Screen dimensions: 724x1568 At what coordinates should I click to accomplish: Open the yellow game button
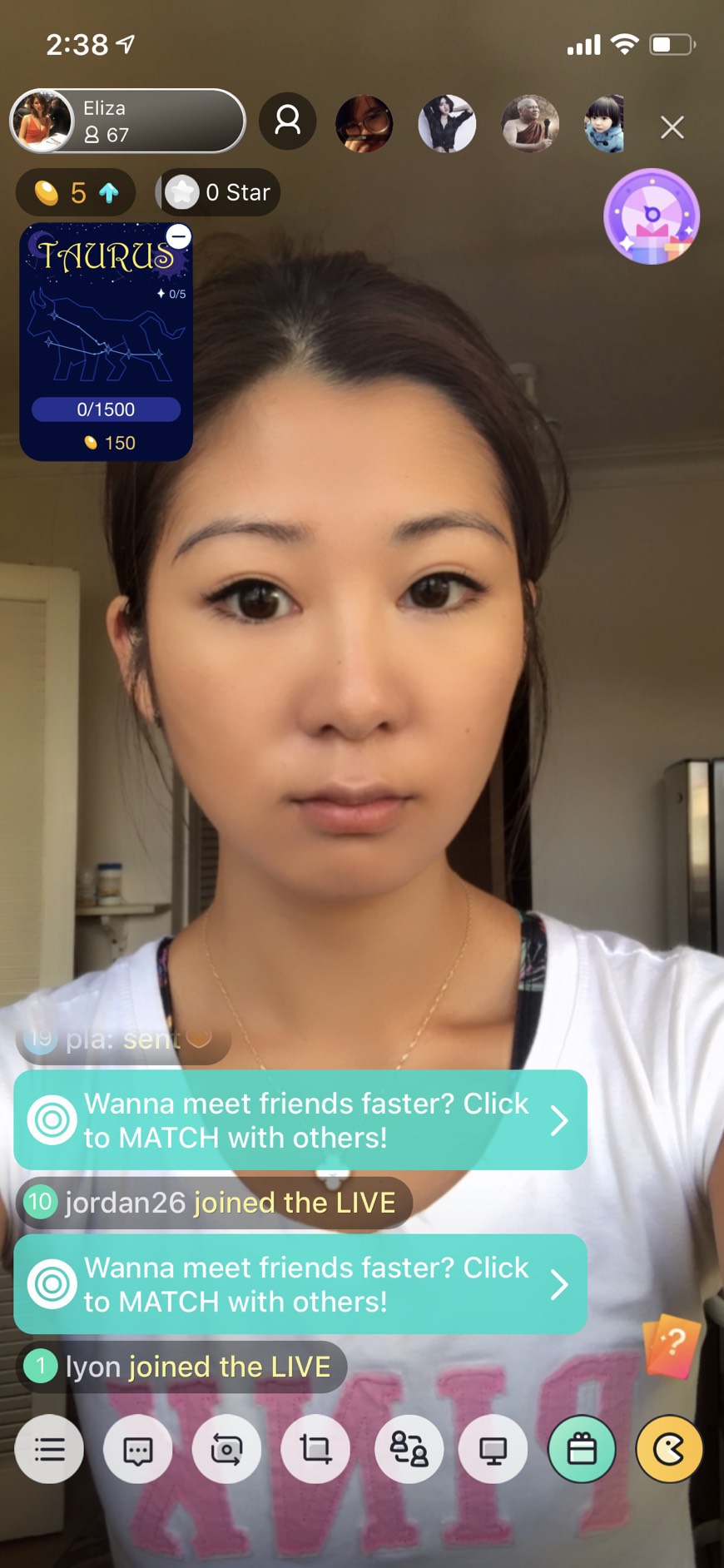(669, 1449)
